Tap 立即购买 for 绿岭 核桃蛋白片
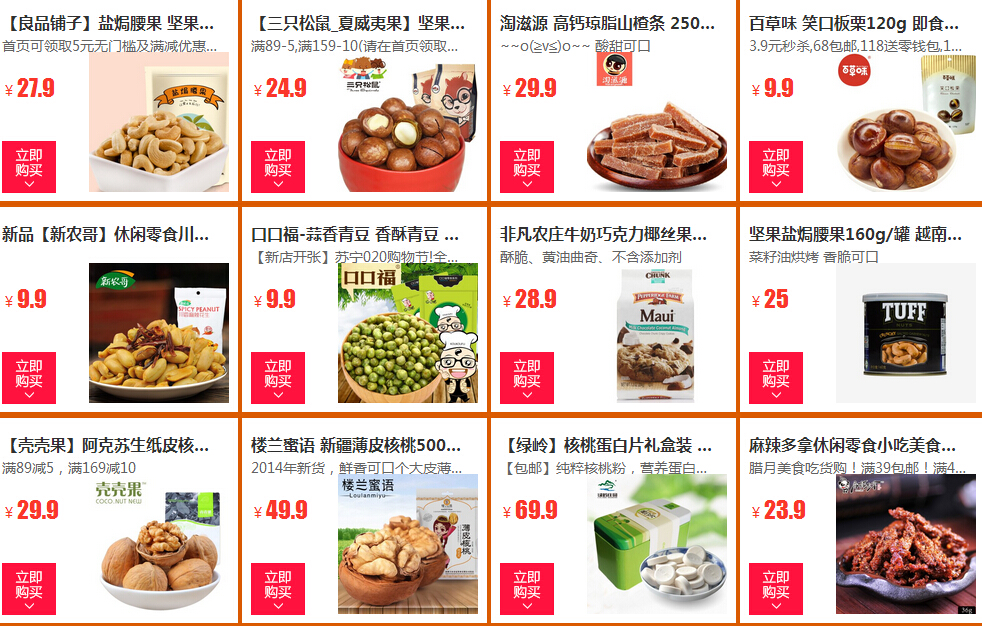This screenshot has height=626, width=982. point(526,588)
